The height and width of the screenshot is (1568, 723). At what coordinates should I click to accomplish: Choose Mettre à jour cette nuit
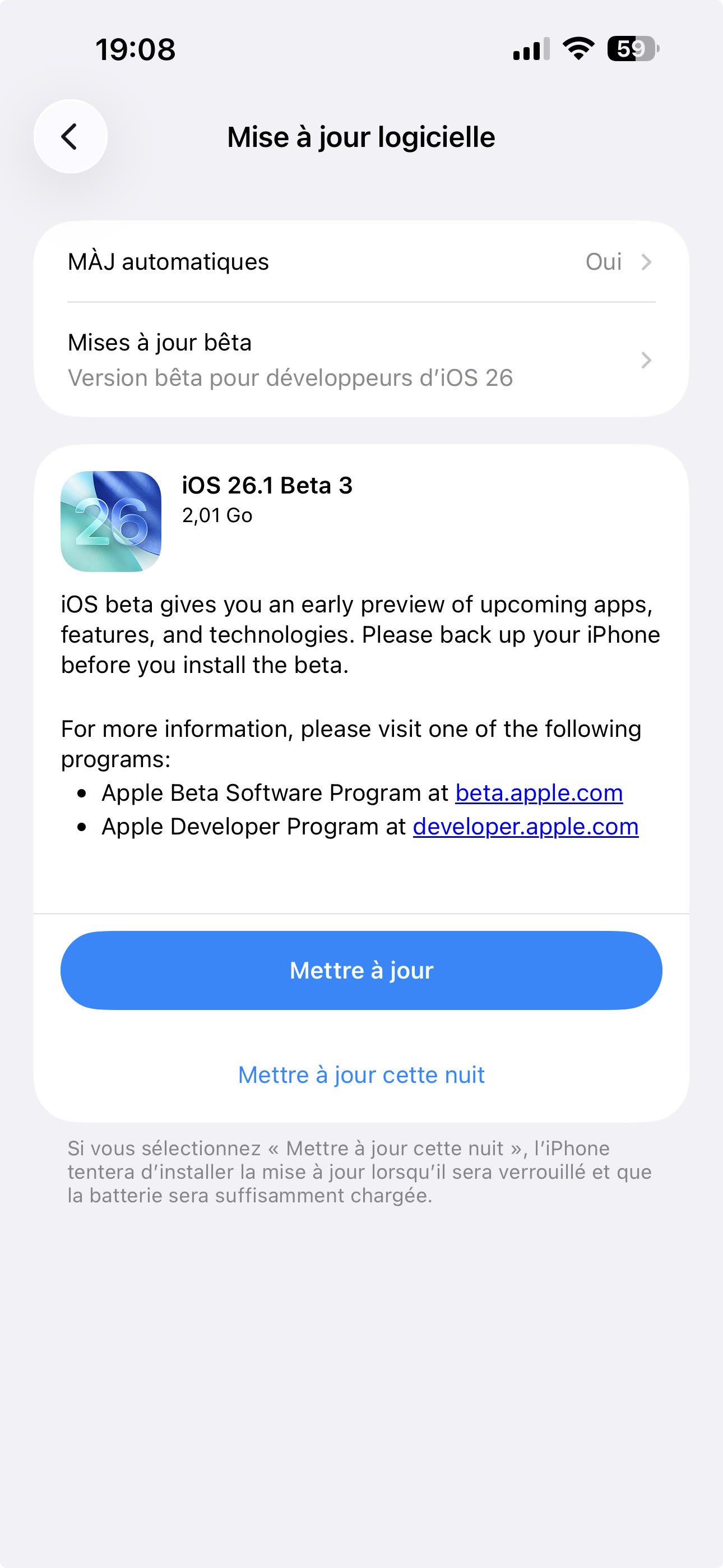[361, 1075]
